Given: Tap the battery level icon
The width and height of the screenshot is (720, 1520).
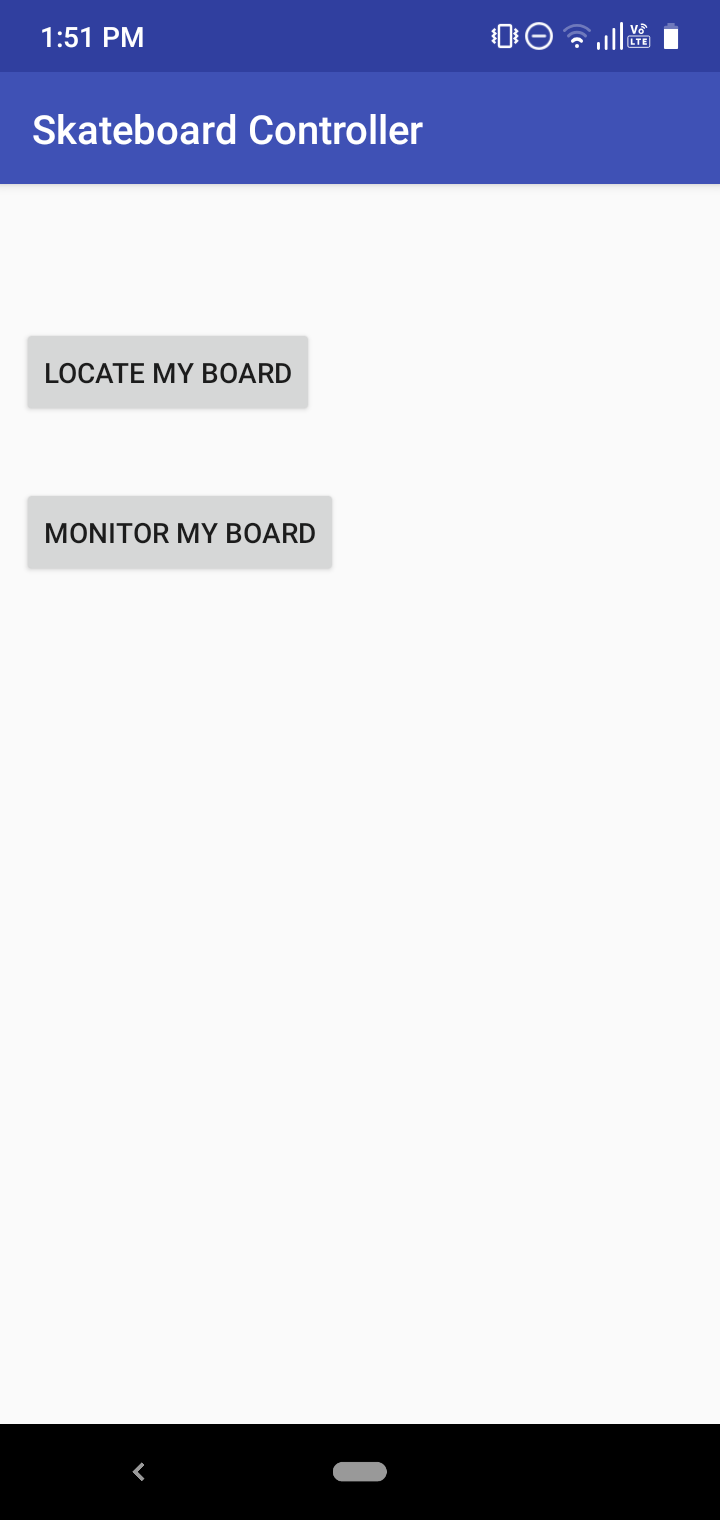Looking at the screenshot, I should [x=670, y=36].
